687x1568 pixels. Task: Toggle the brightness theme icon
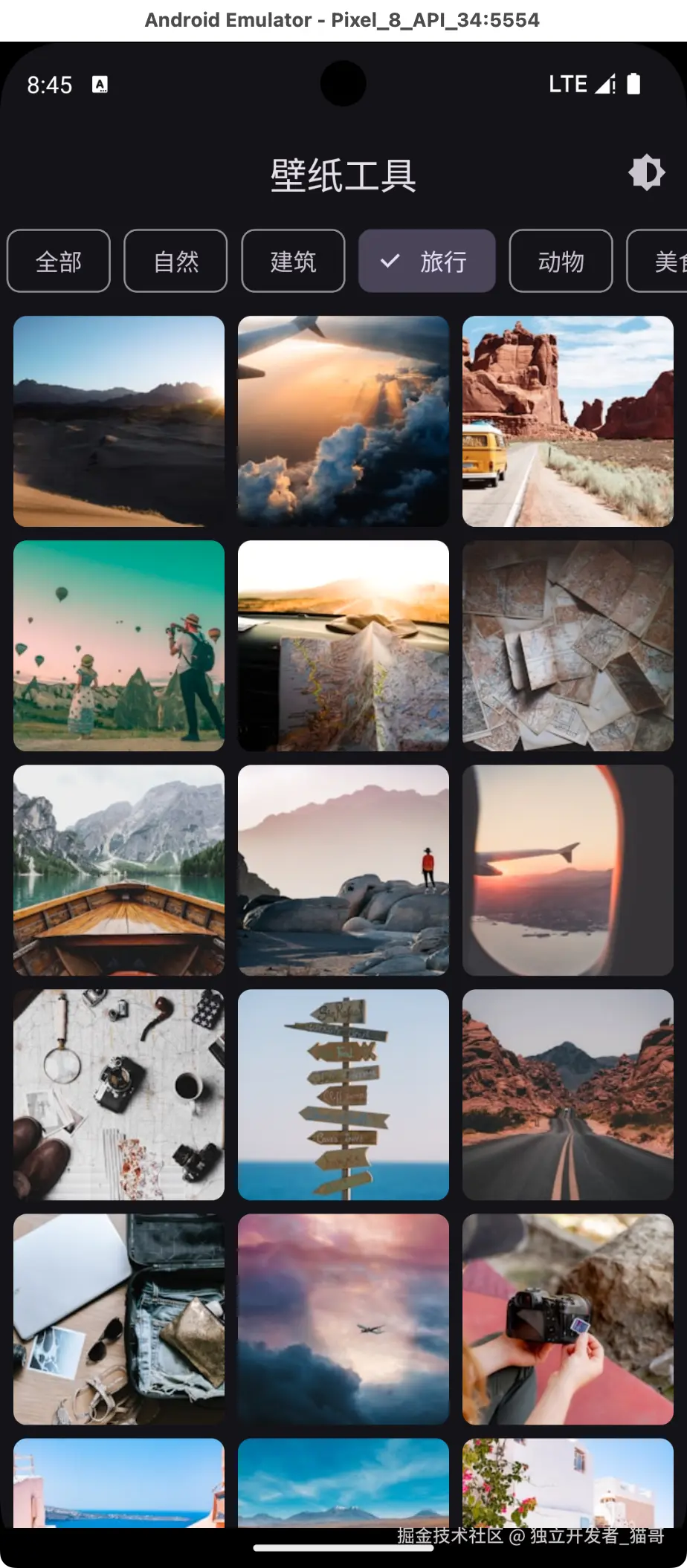(x=646, y=173)
